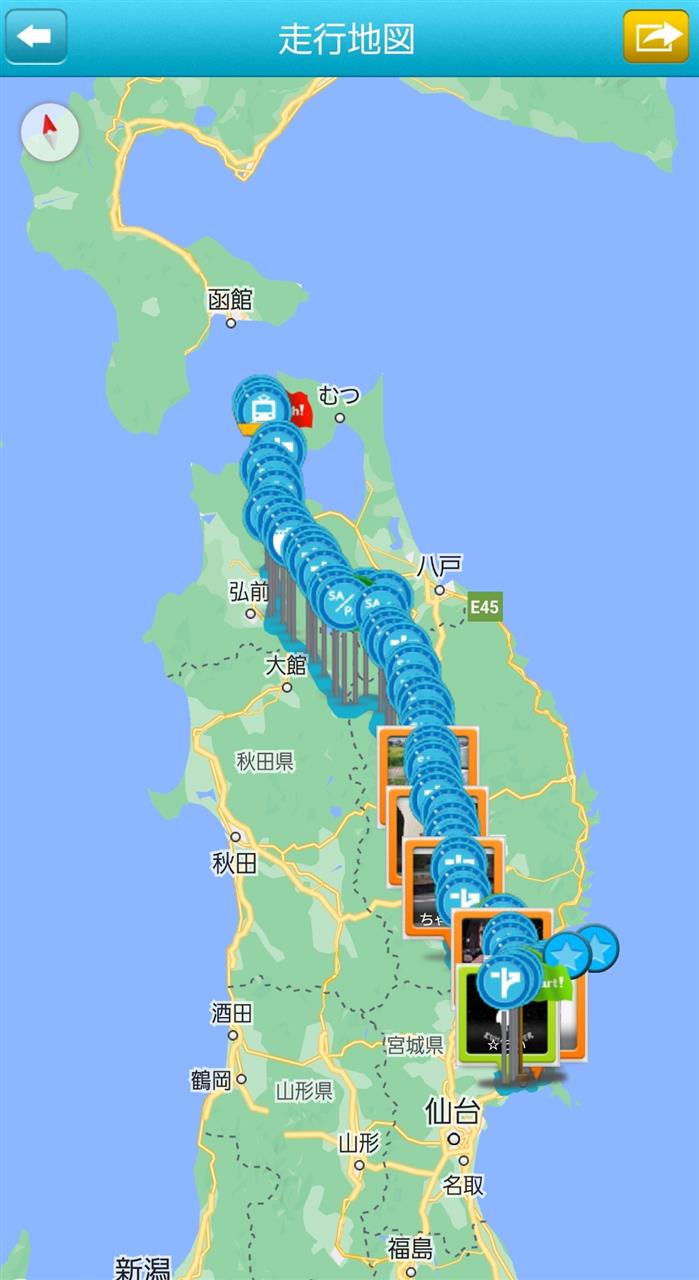This screenshot has width=699, height=1280.
Task: Share the driving map
Action: click(655, 37)
